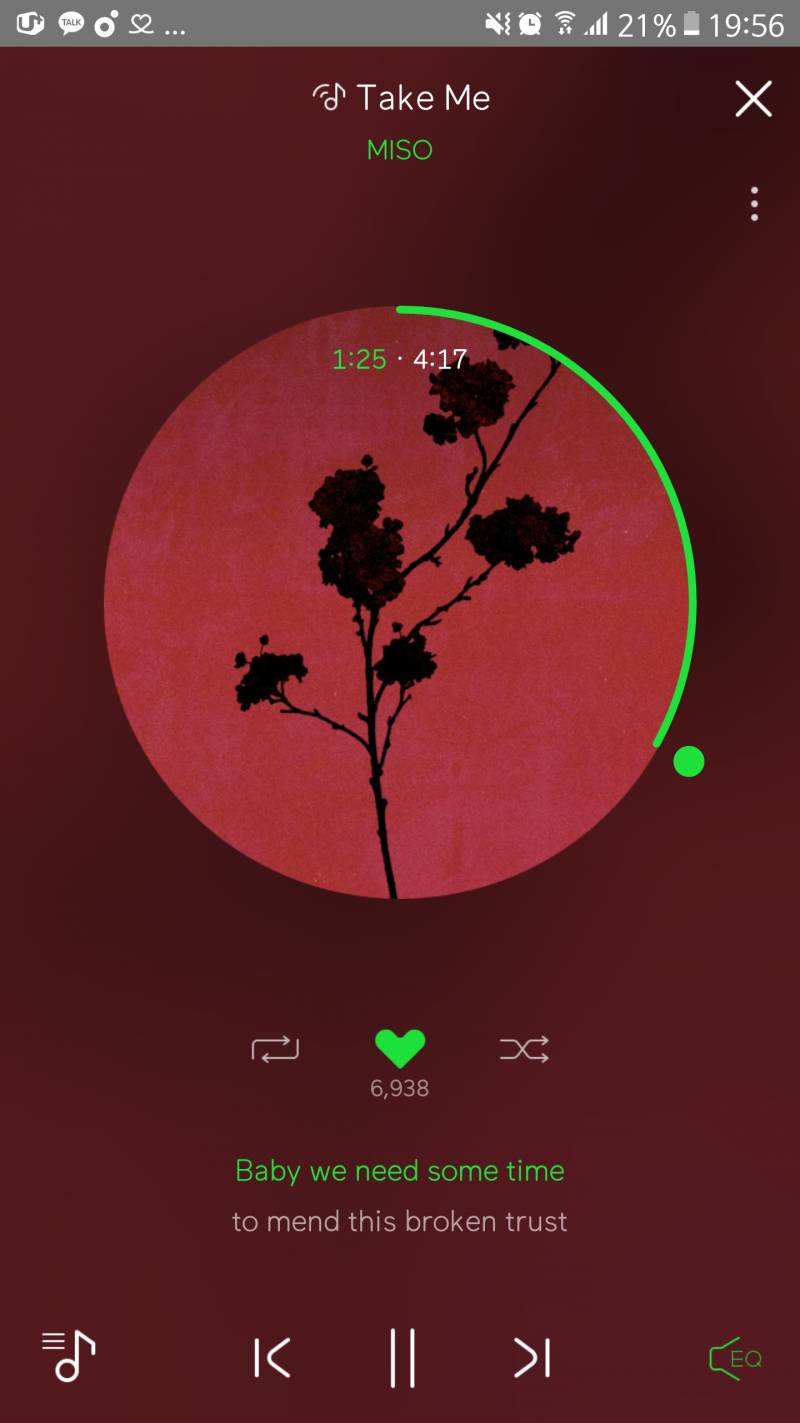Open the equalizer with the EQ icon
The width and height of the screenshot is (800, 1423).
coord(734,1358)
